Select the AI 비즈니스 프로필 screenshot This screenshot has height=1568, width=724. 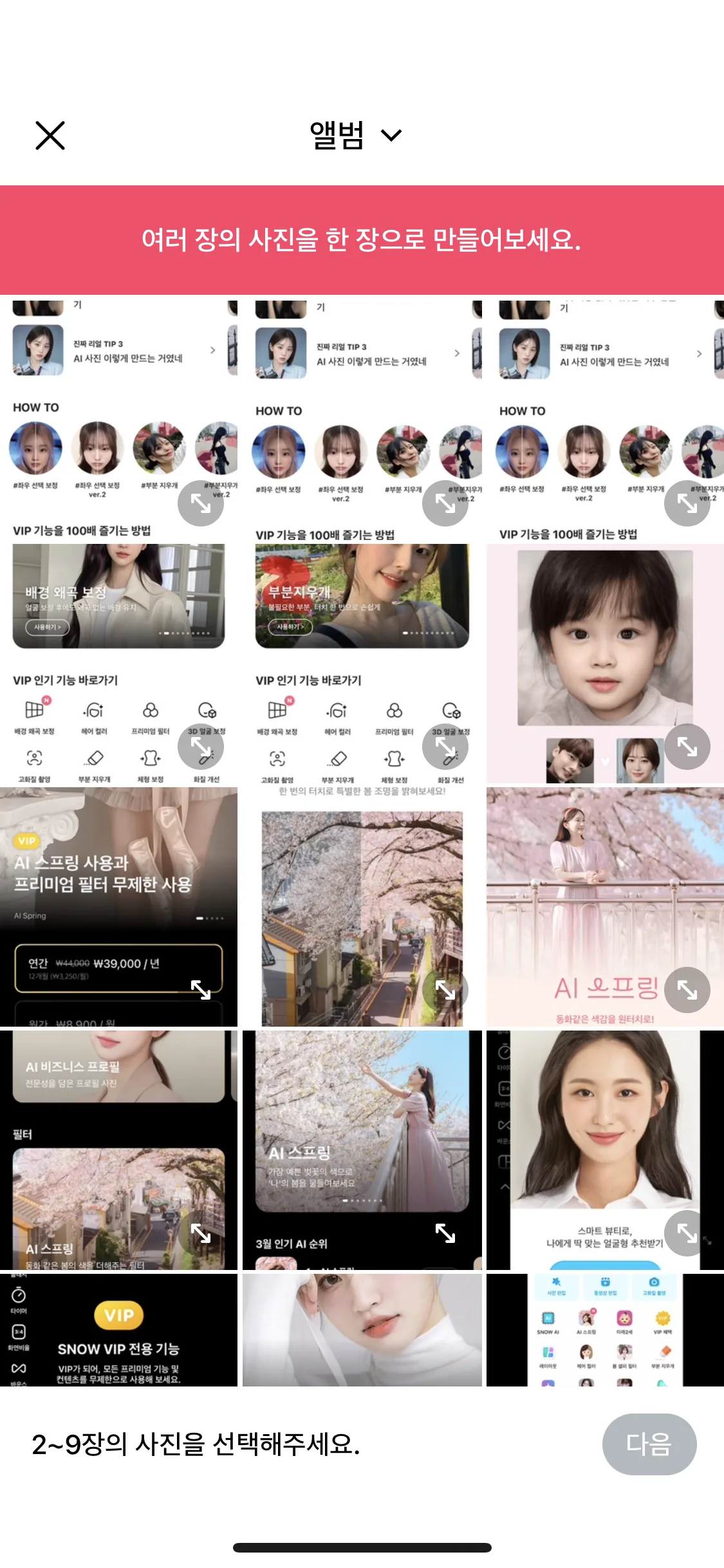click(118, 1150)
